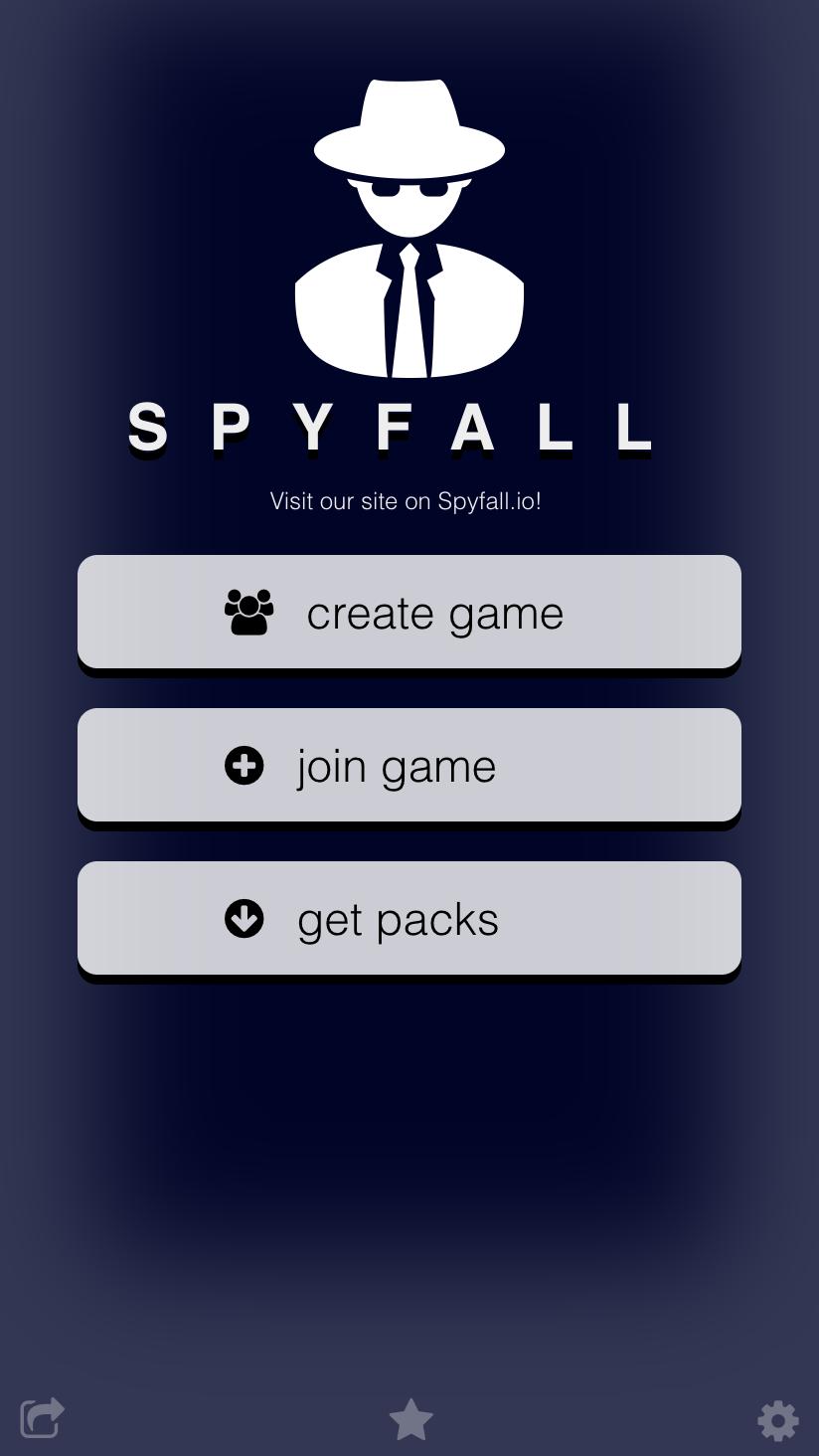Select the join game button
Image resolution: width=819 pixels, height=1456 pixels.
pos(409,765)
